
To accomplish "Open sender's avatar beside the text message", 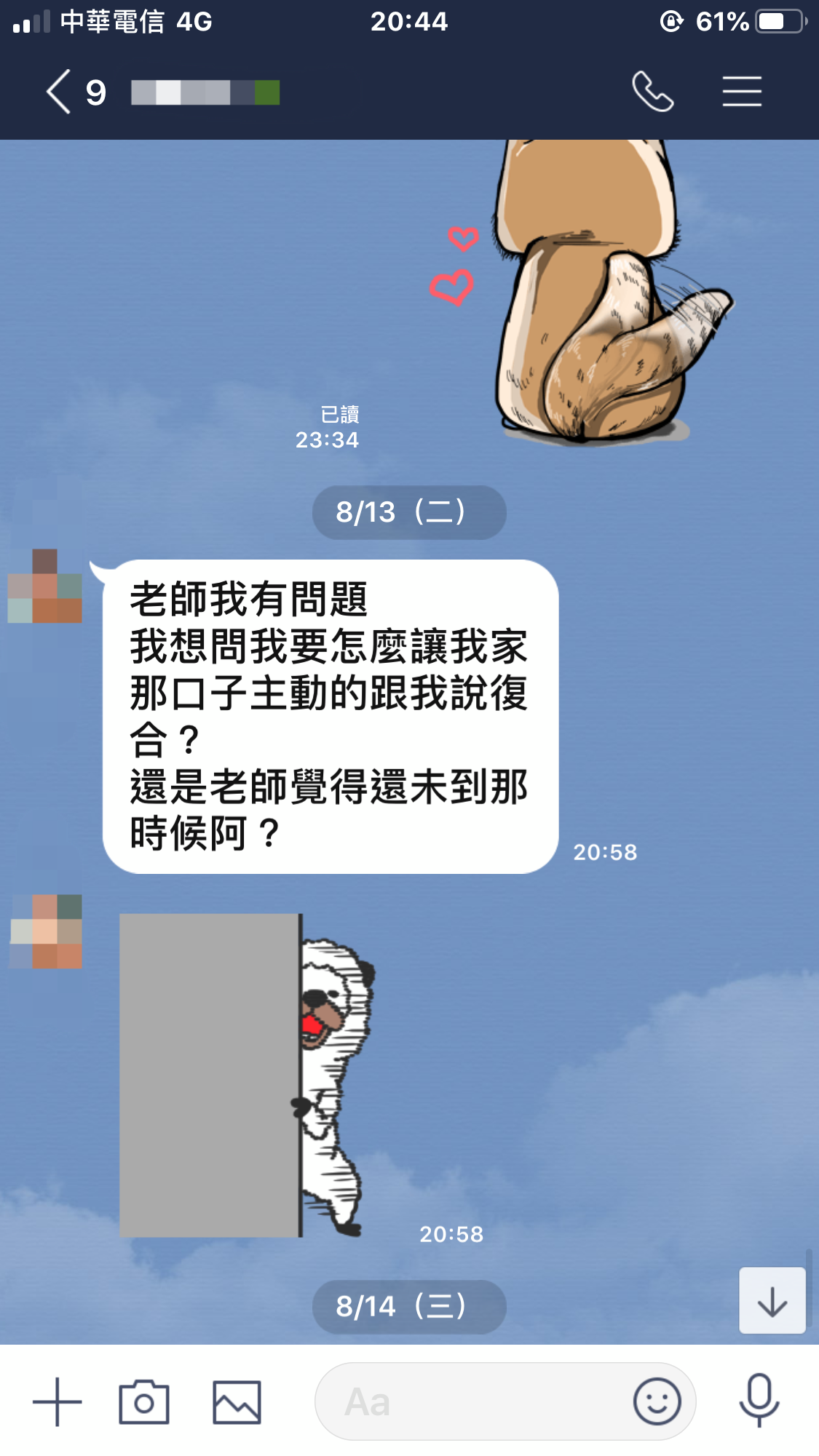I will point(45,586).
